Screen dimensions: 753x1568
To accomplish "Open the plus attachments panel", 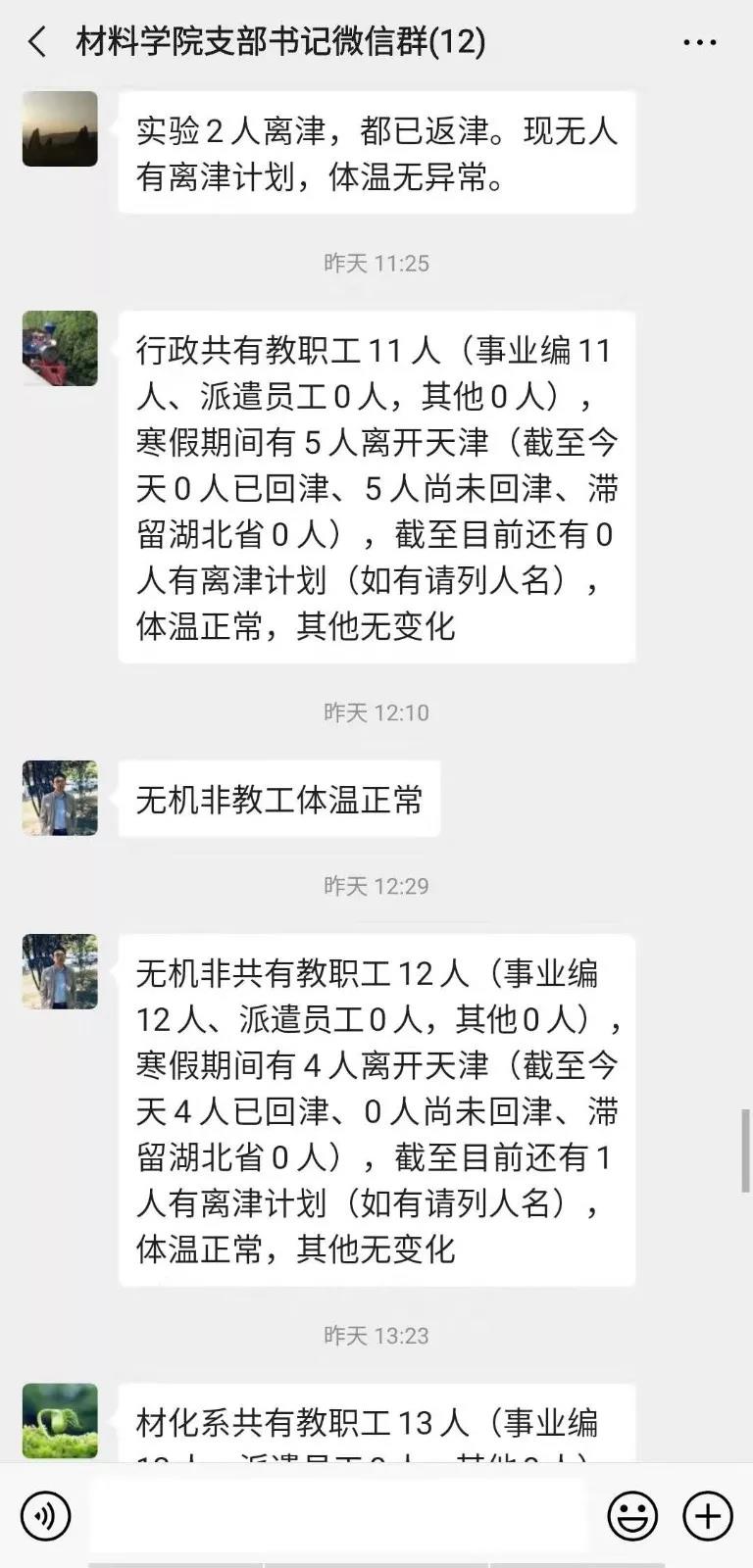I will [x=708, y=1515].
